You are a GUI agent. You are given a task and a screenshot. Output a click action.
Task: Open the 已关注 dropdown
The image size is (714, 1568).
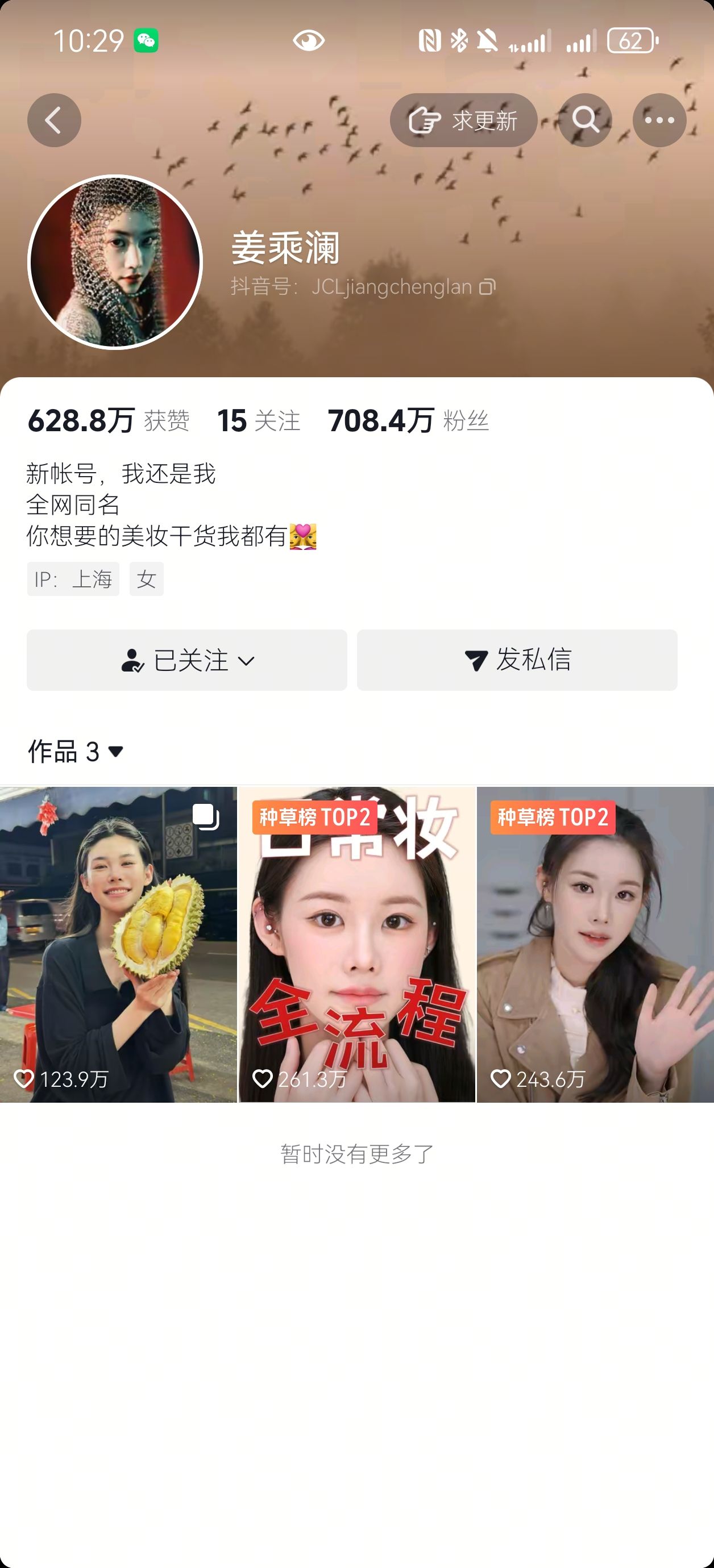(187, 660)
